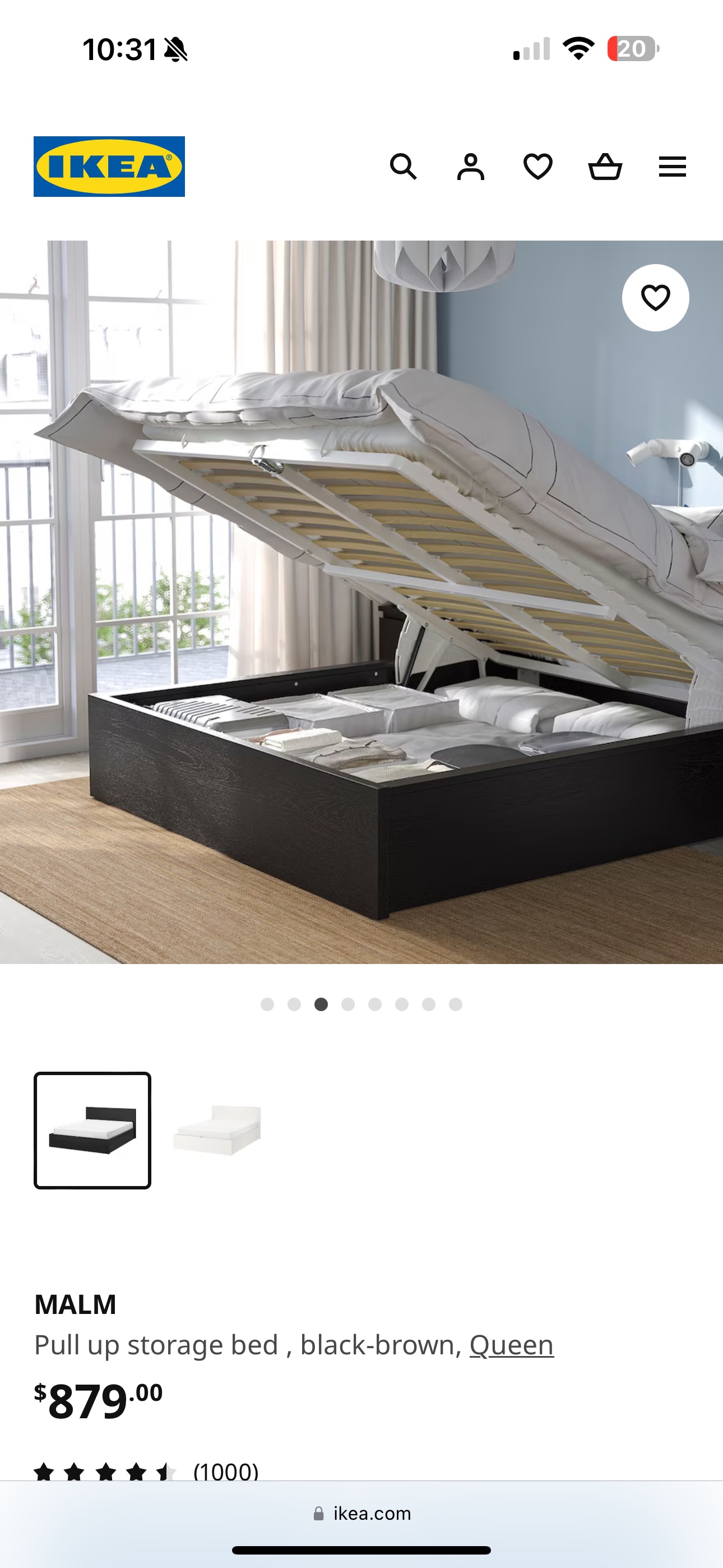This screenshot has height=1568, width=723.
Task: Select the black-brown bed thumbnail
Action: pyautogui.click(x=92, y=1131)
